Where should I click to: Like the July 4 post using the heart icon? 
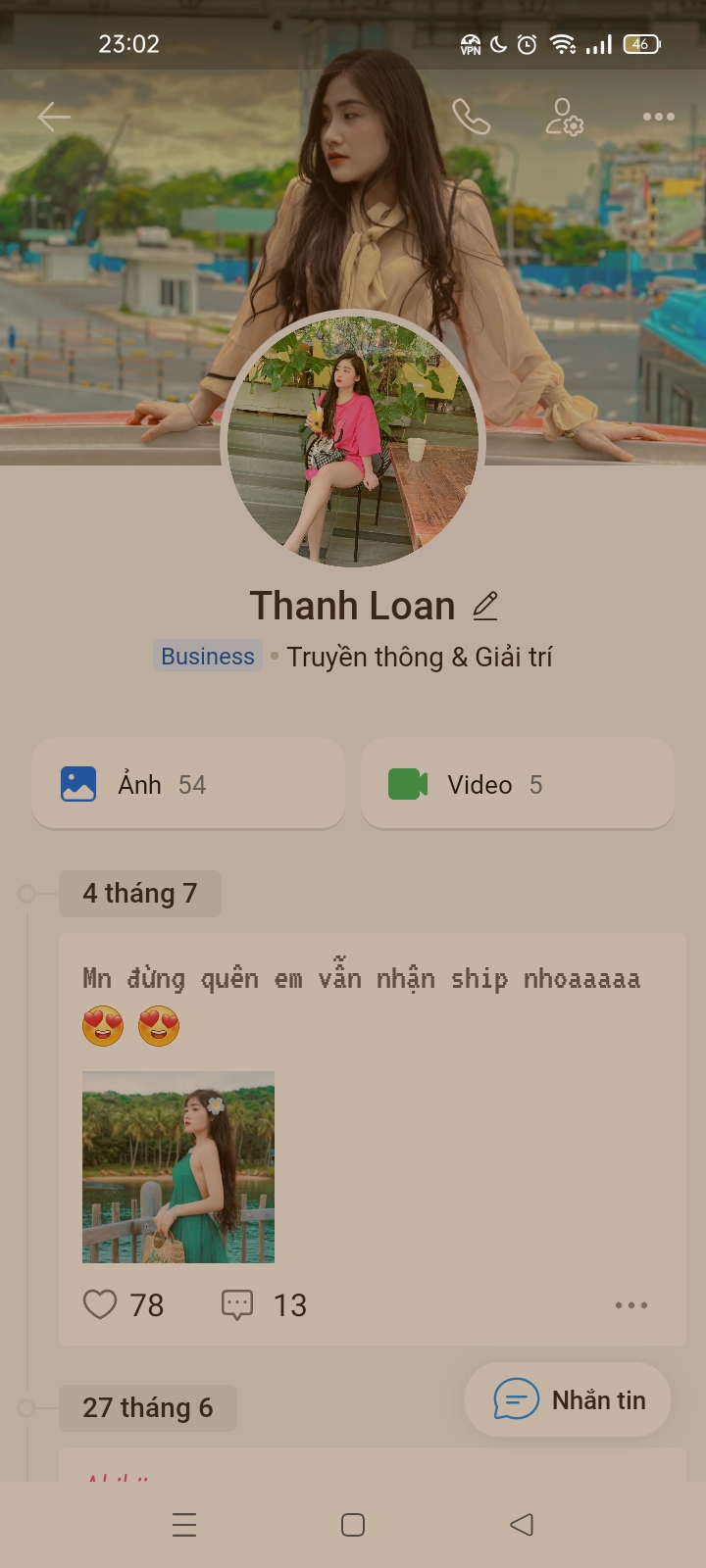[100, 1304]
